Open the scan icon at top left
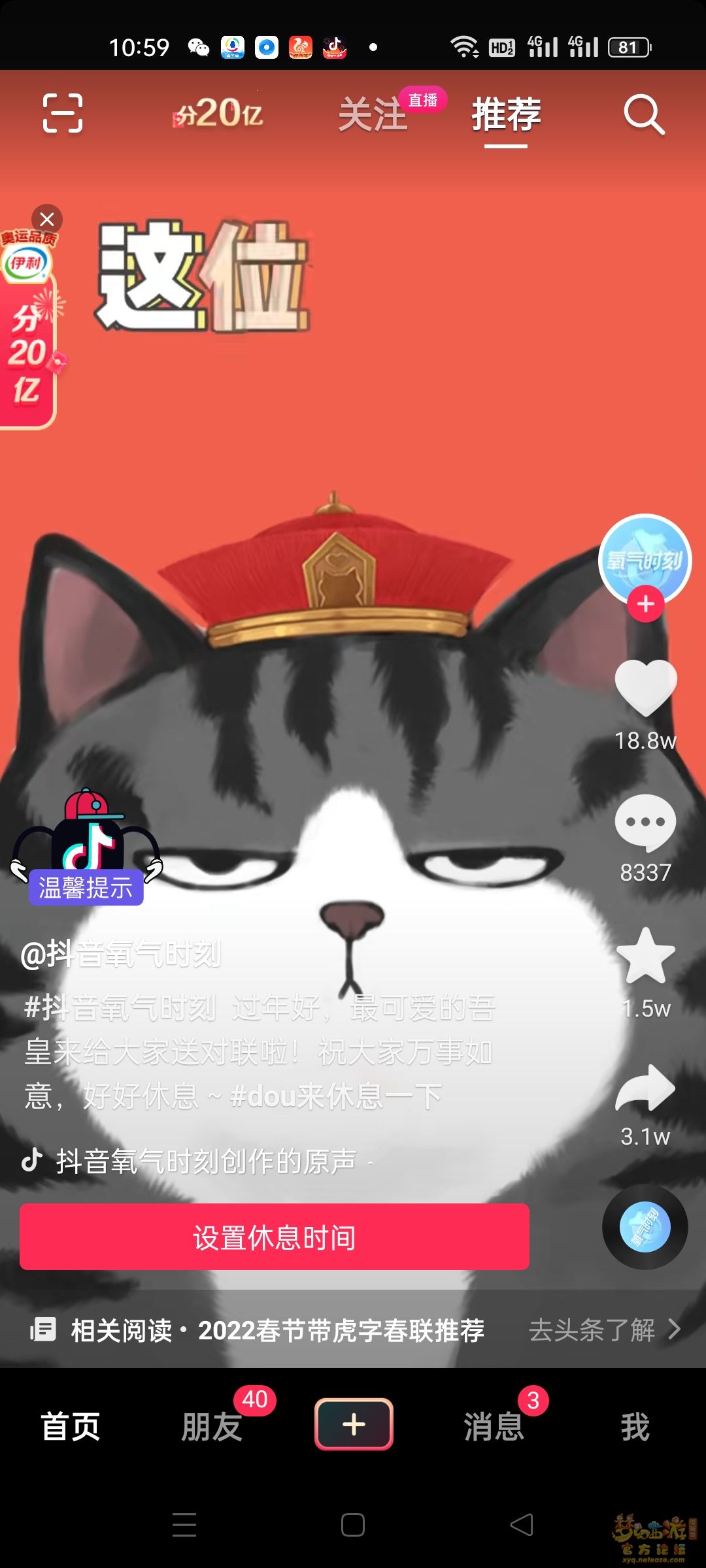The image size is (706, 1568). (x=63, y=113)
